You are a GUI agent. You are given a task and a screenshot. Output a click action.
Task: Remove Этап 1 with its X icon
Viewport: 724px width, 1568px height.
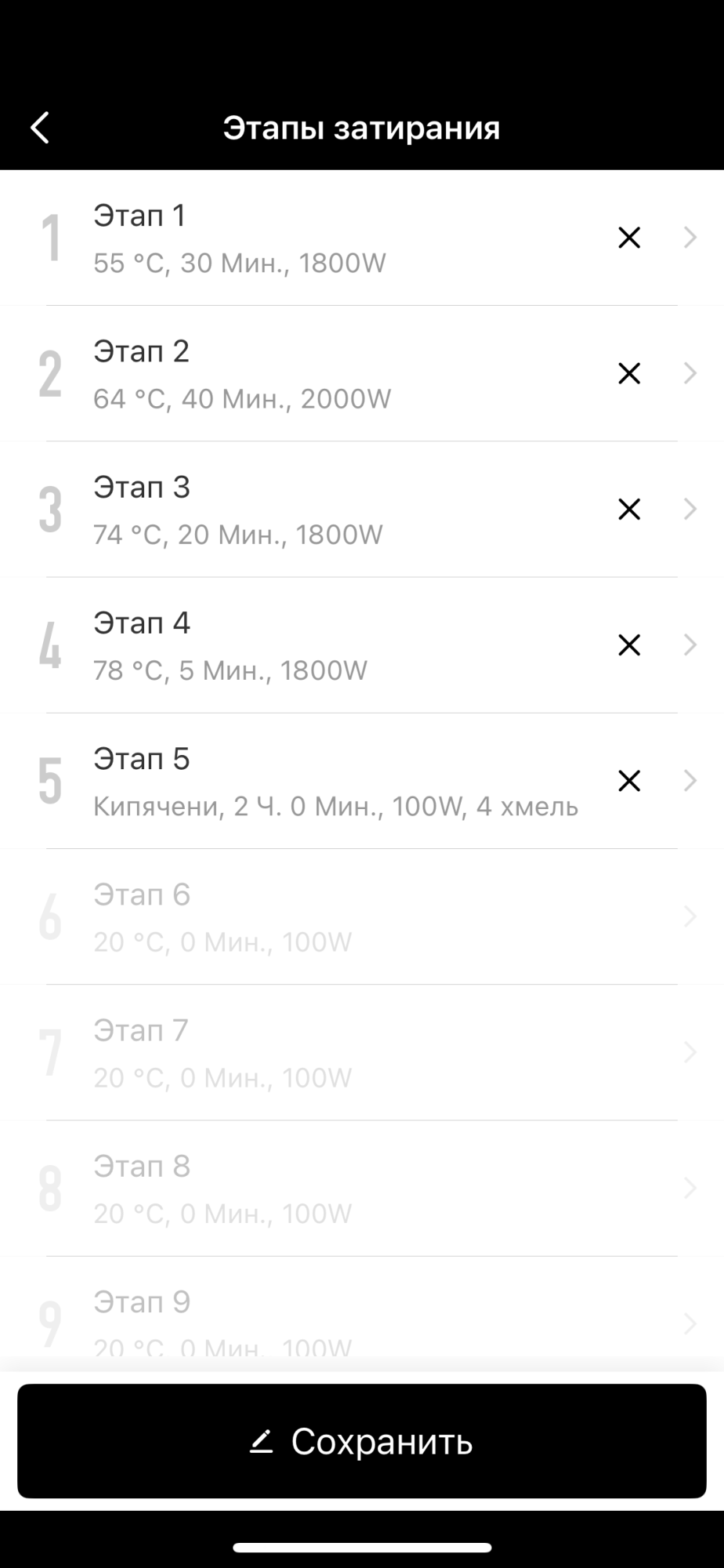(629, 238)
